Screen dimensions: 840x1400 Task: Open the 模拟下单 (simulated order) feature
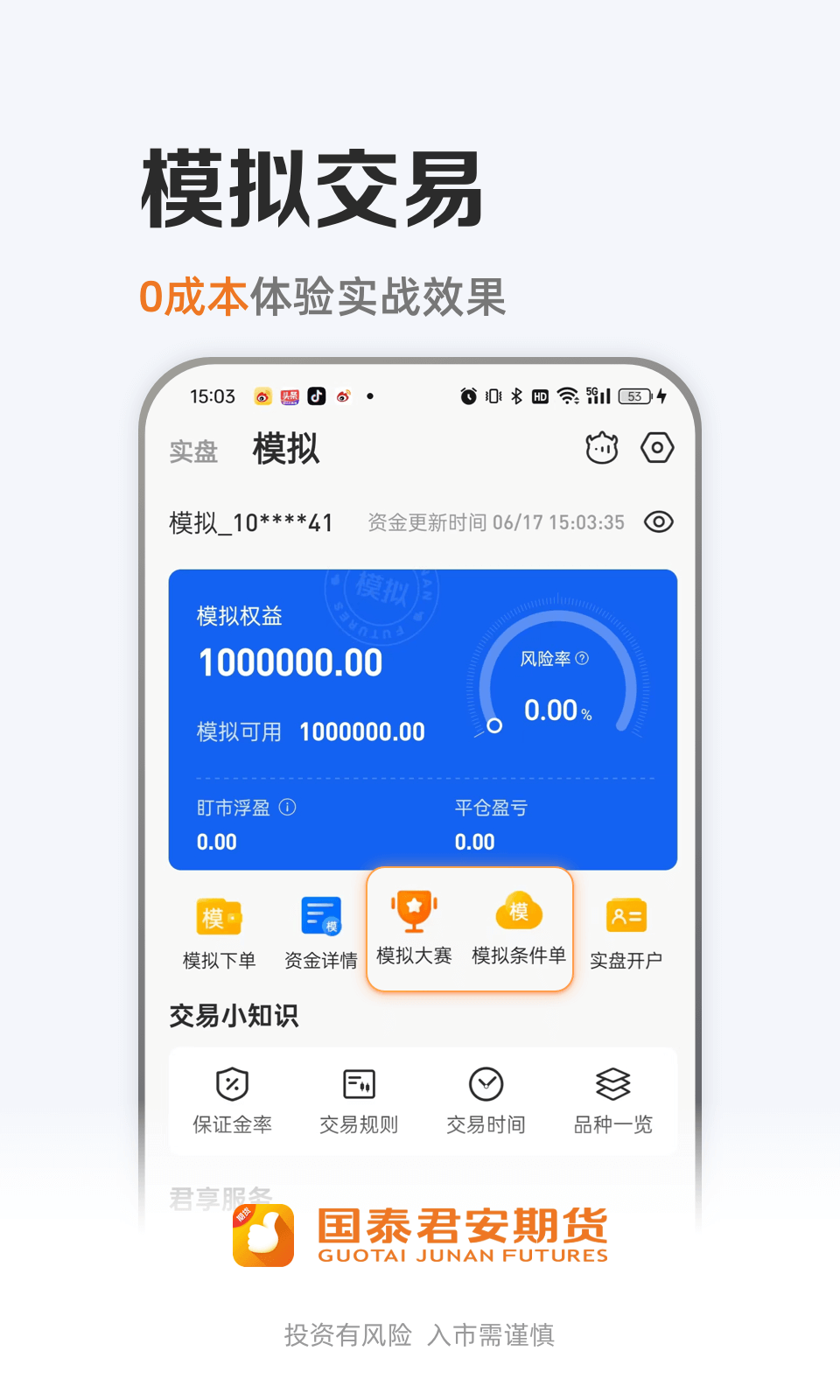(218, 929)
